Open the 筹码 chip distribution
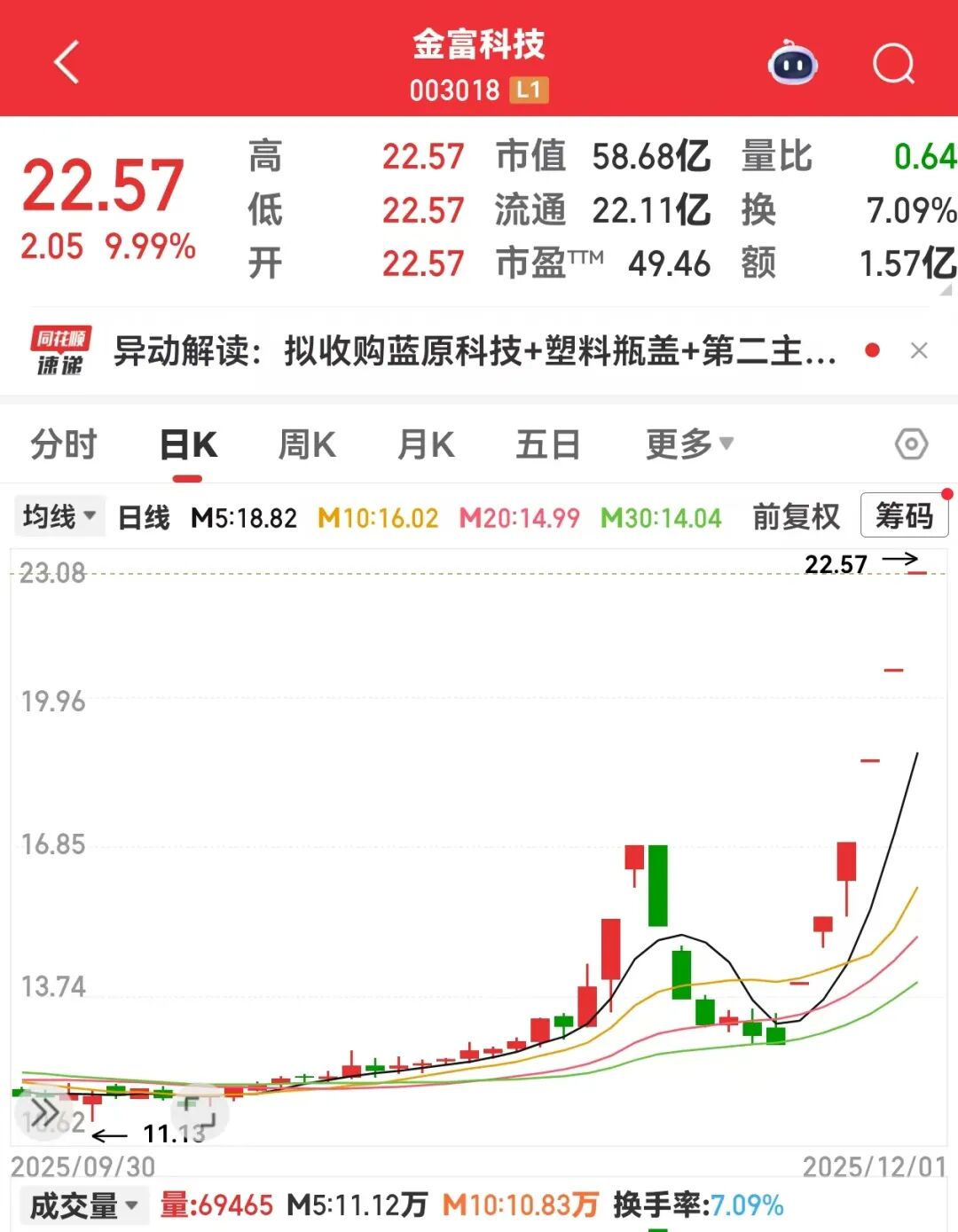Viewport: 958px width, 1232px height. pyautogui.click(x=904, y=516)
